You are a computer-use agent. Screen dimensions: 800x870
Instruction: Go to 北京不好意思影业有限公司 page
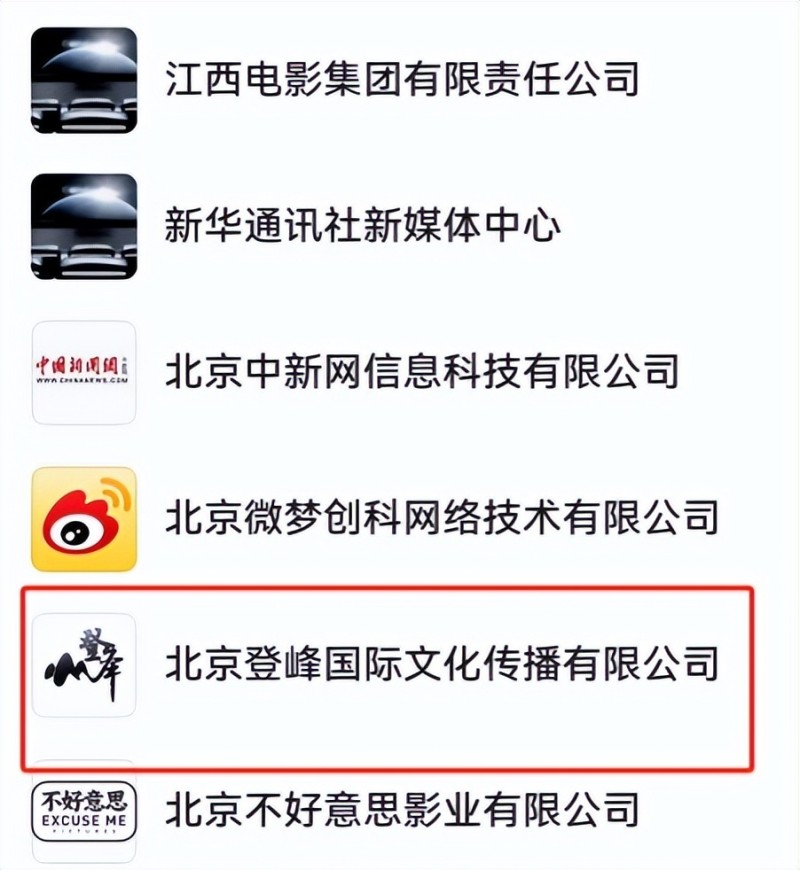pos(400,808)
